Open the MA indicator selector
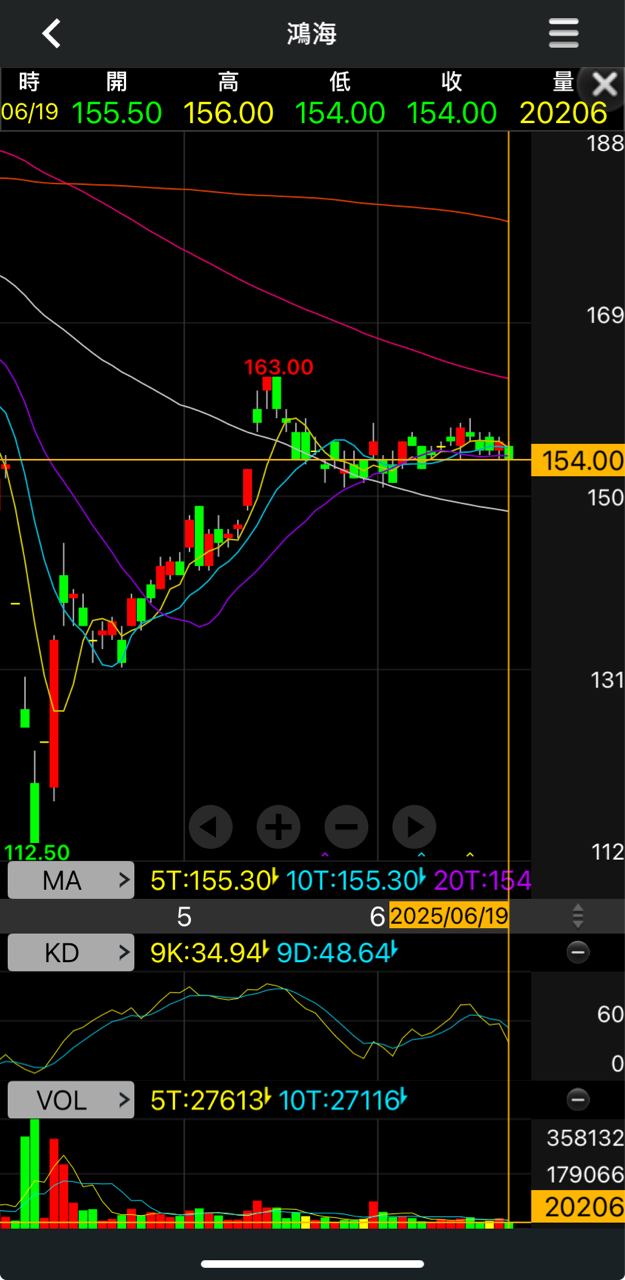 (71, 881)
